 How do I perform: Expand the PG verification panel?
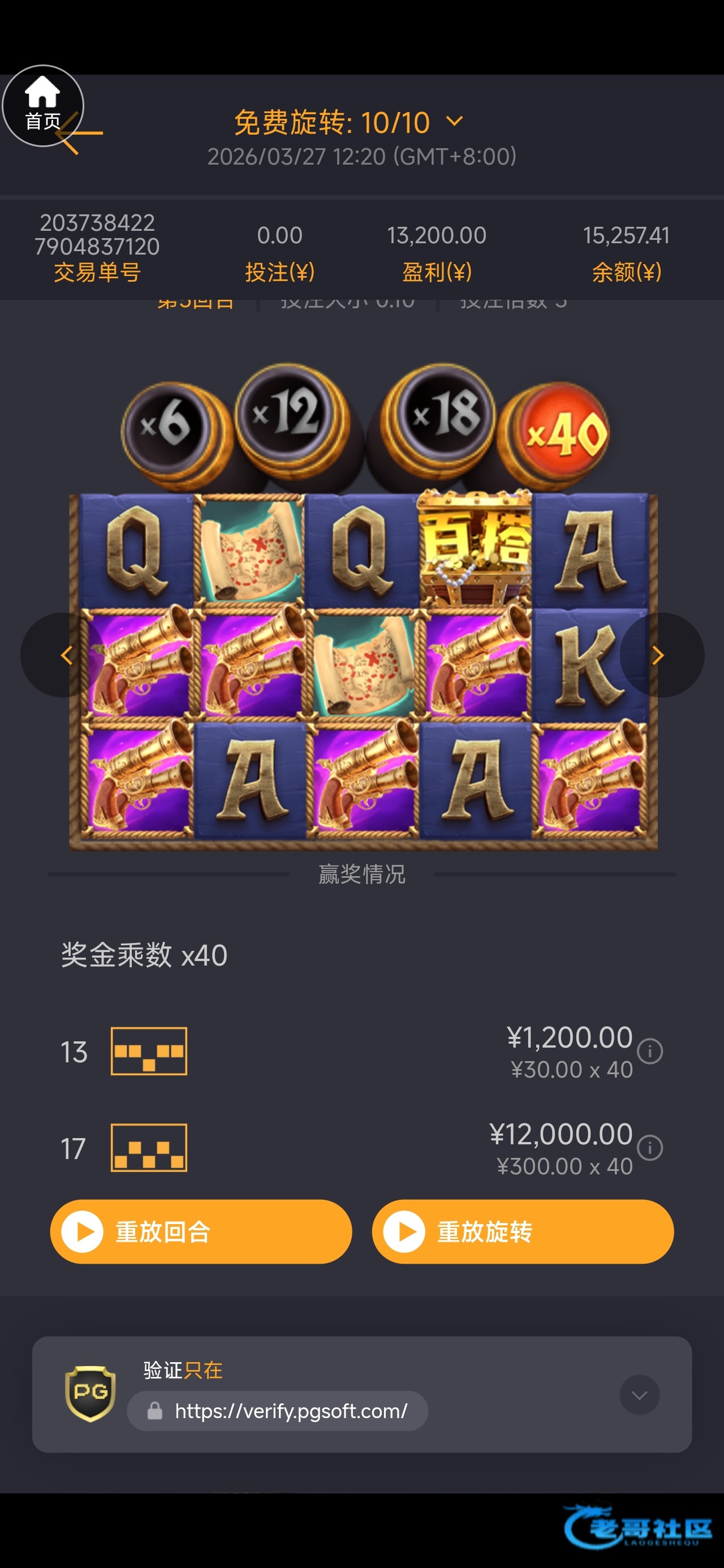(639, 1394)
